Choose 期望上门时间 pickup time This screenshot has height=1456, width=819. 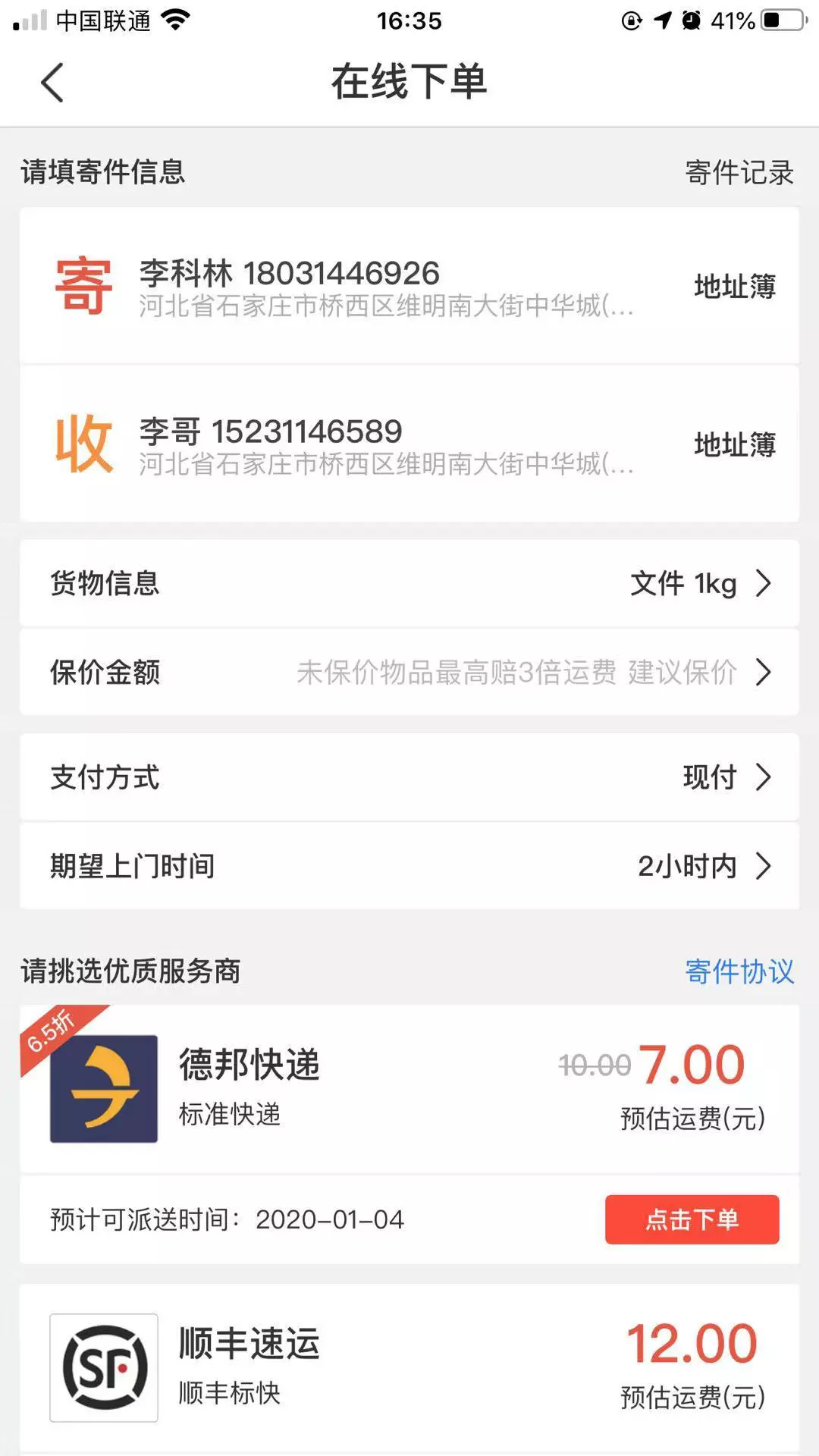[409, 866]
